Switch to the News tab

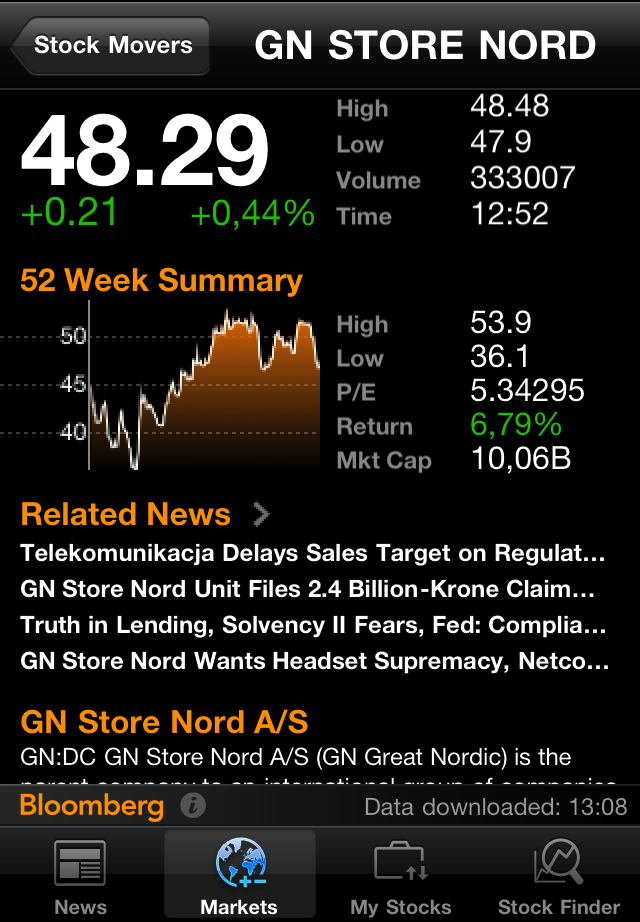80,877
